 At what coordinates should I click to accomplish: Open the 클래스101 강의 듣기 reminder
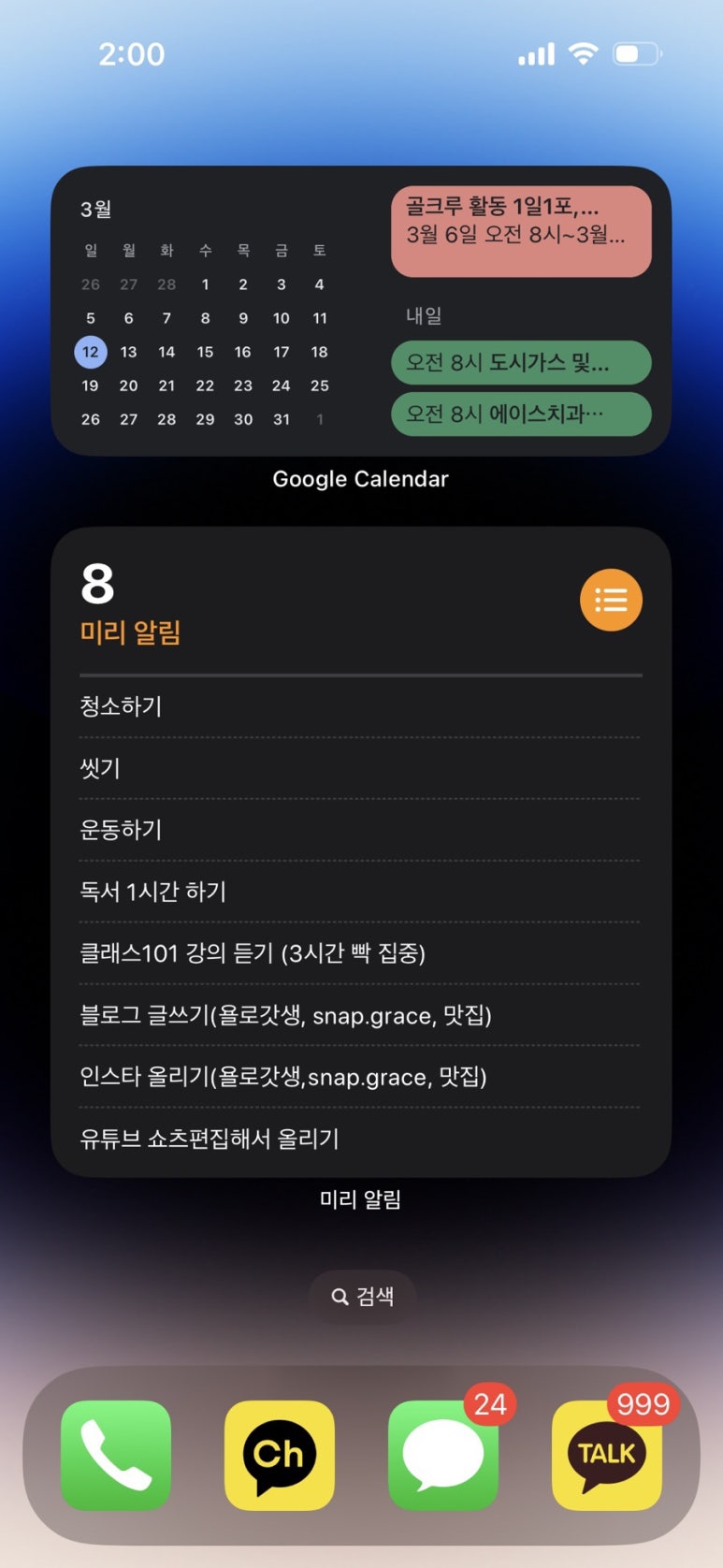pyautogui.click(x=253, y=953)
